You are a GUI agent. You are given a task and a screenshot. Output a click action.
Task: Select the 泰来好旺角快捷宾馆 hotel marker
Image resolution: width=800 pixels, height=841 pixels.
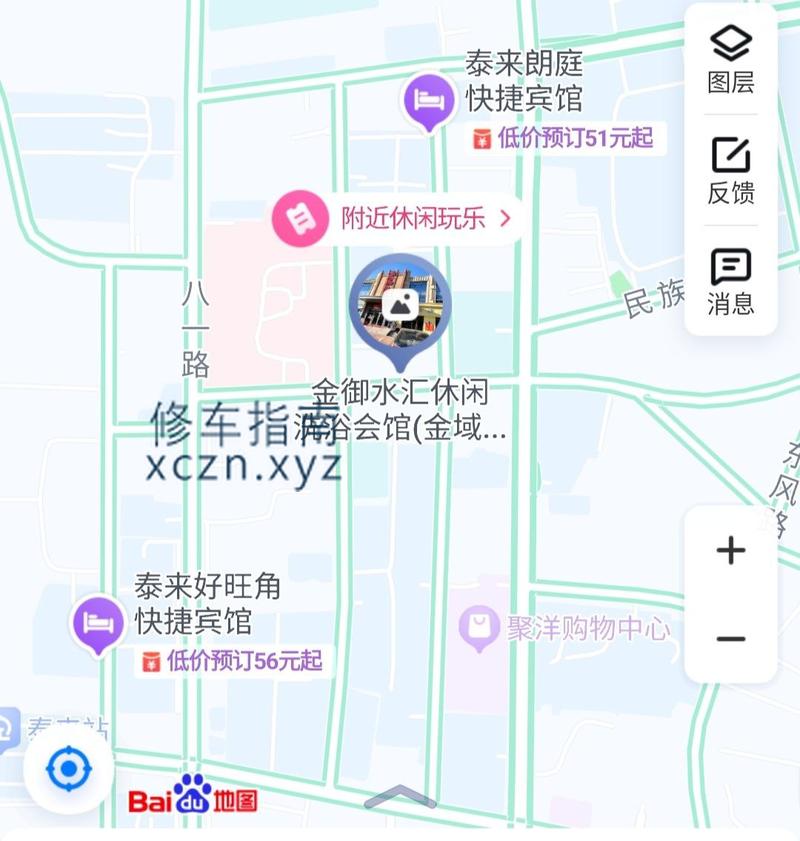[x=98, y=622]
